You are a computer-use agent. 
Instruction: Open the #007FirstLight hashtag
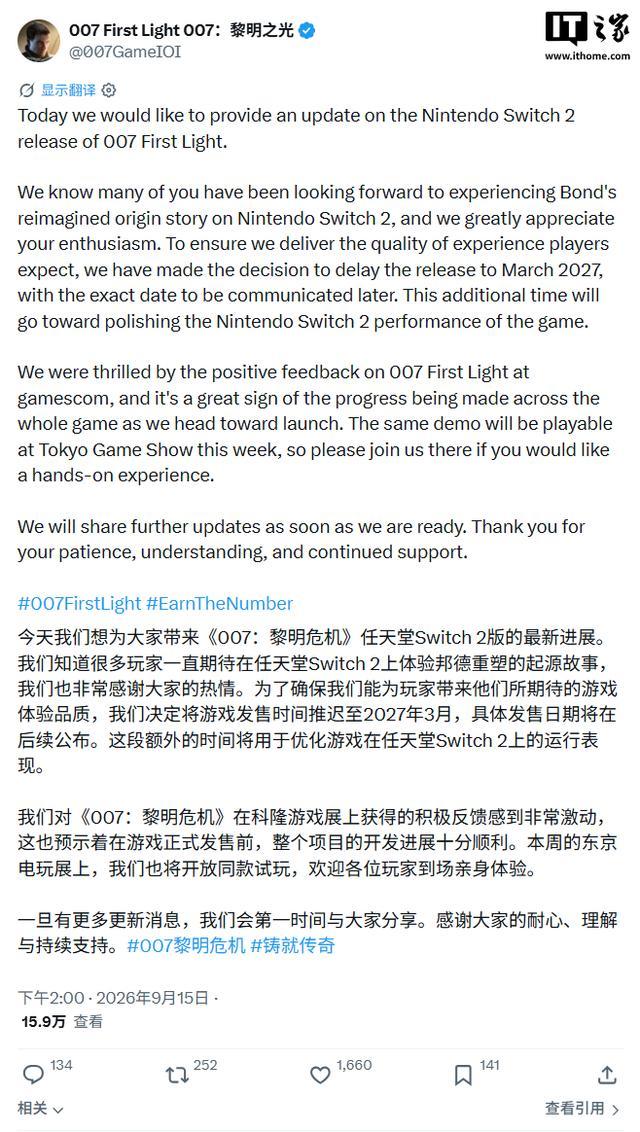coord(79,604)
